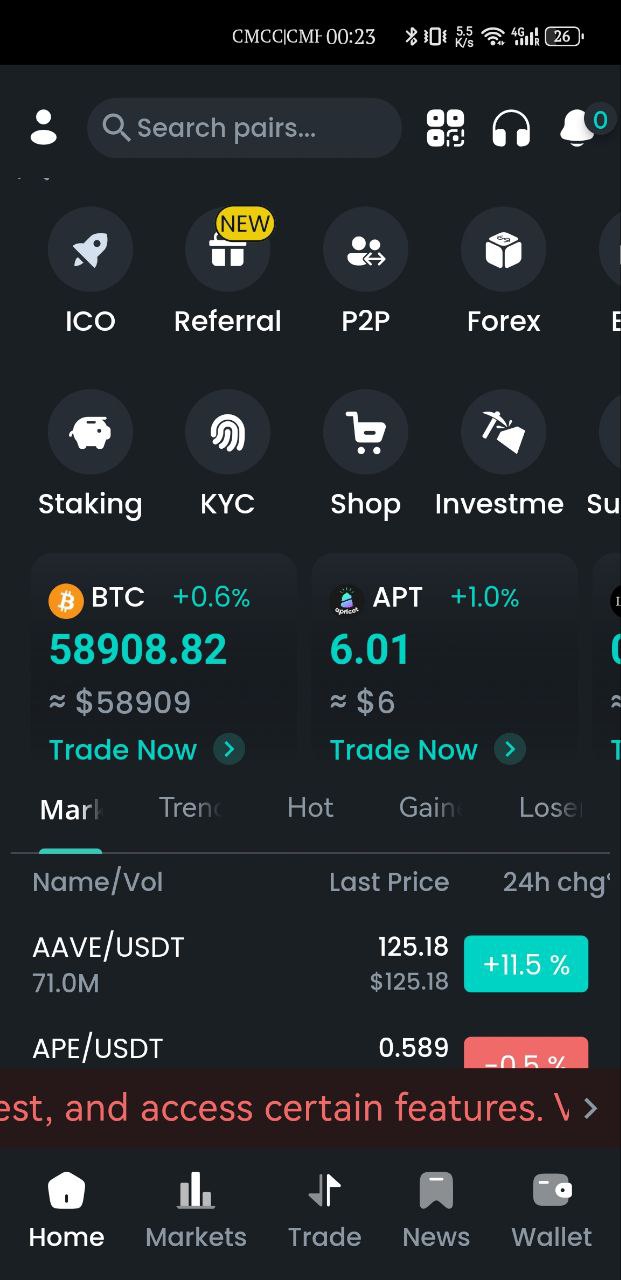
Task: Open the Shop shortcut
Action: pos(365,432)
